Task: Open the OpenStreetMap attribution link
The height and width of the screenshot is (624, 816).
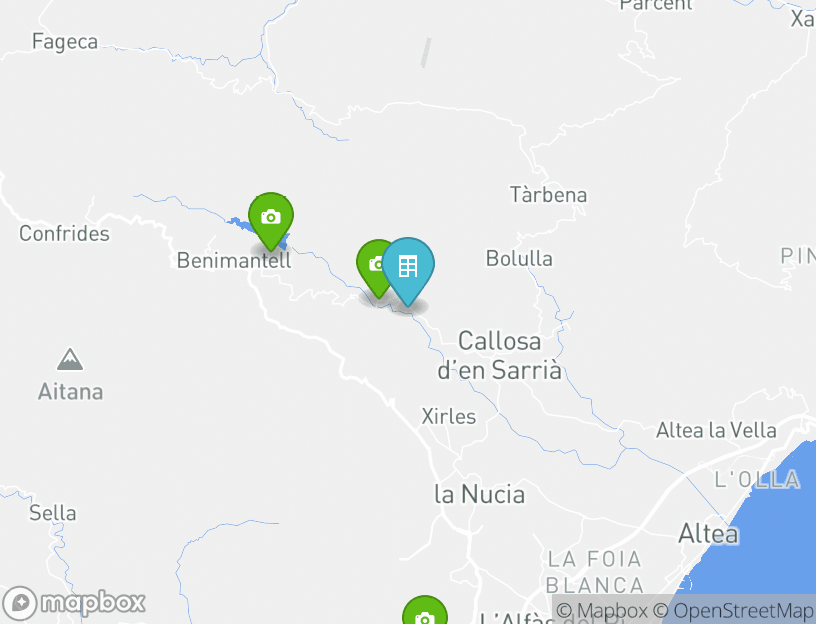Action: [743, 610]
